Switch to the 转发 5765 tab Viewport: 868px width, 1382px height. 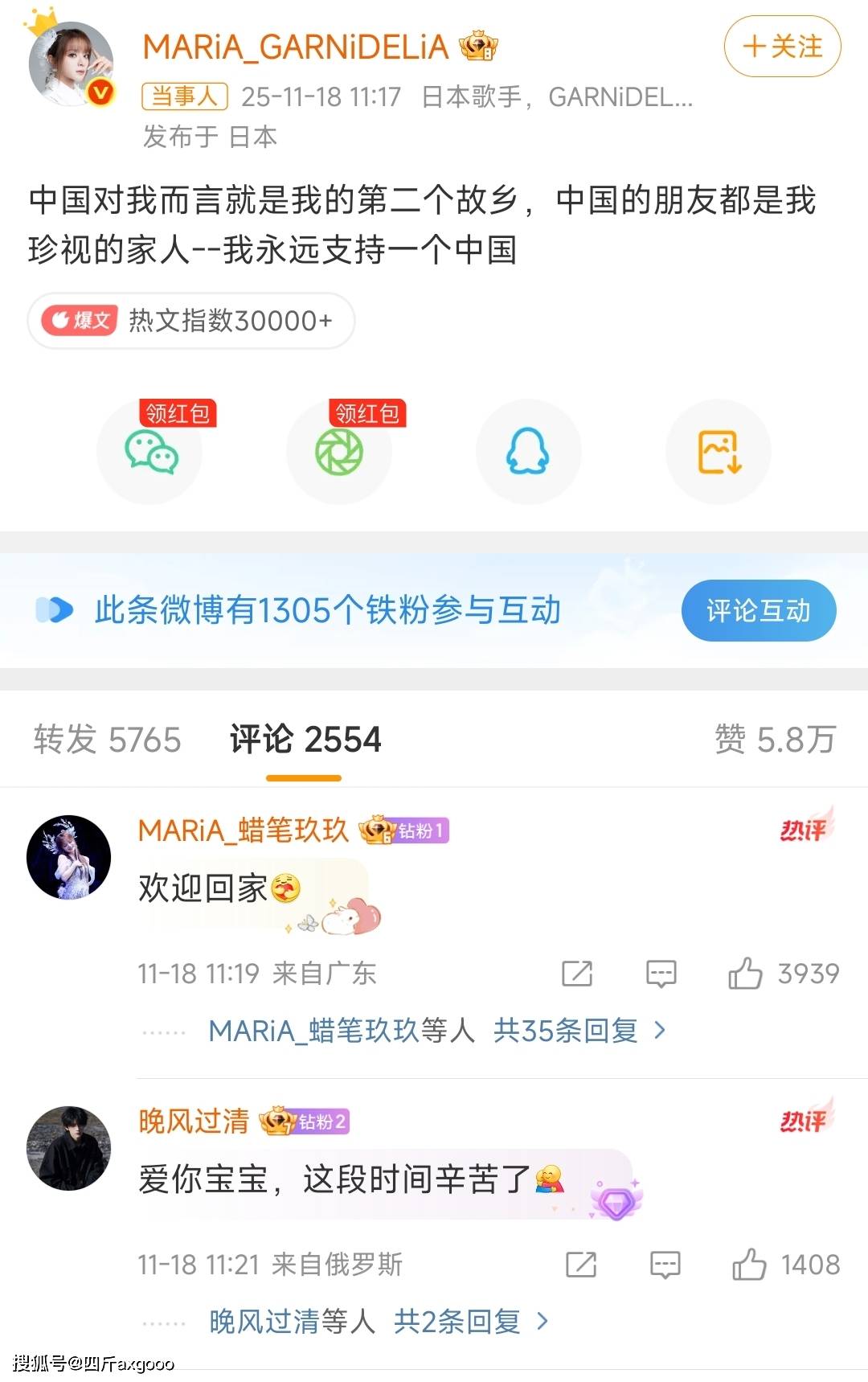point(107,740)
